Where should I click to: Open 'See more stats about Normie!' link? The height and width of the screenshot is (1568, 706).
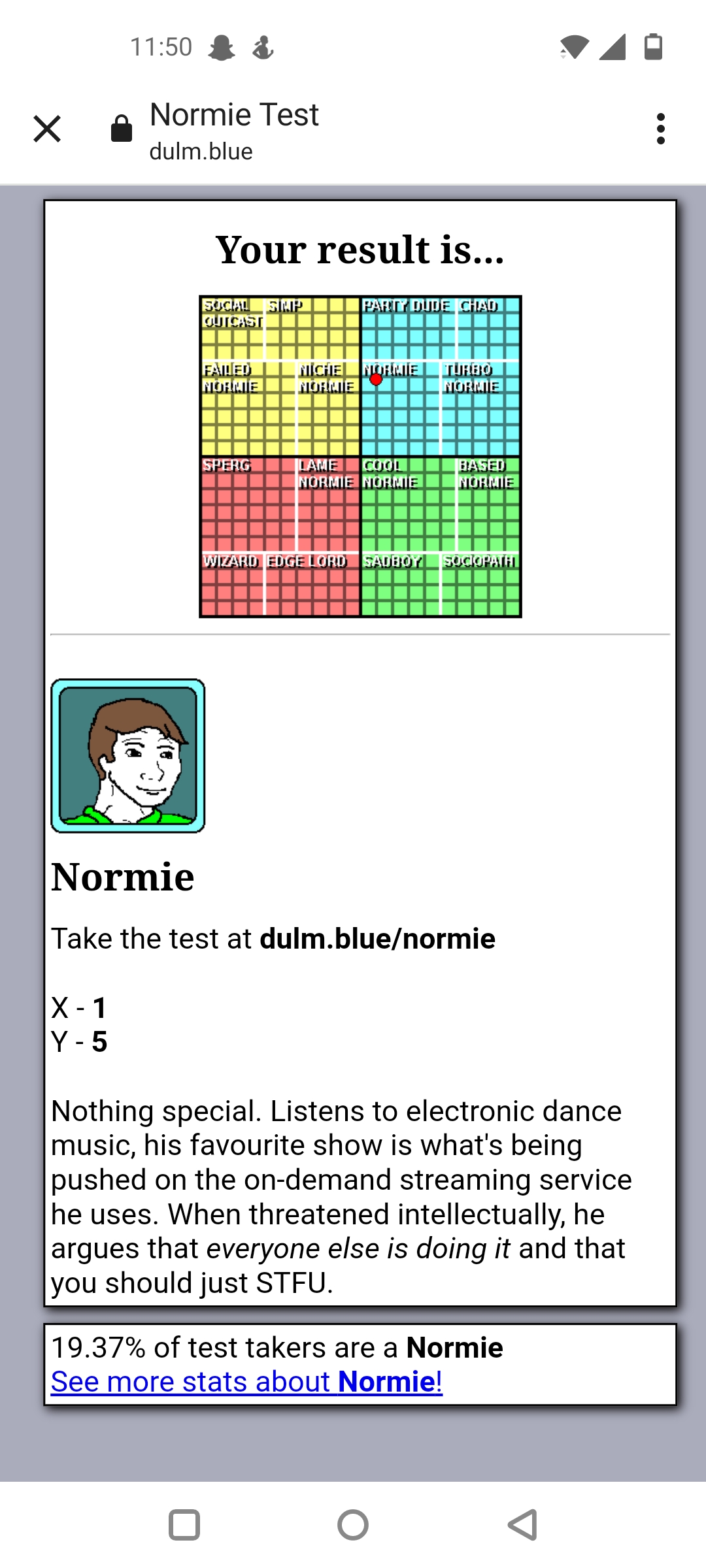pos(246,1382)
